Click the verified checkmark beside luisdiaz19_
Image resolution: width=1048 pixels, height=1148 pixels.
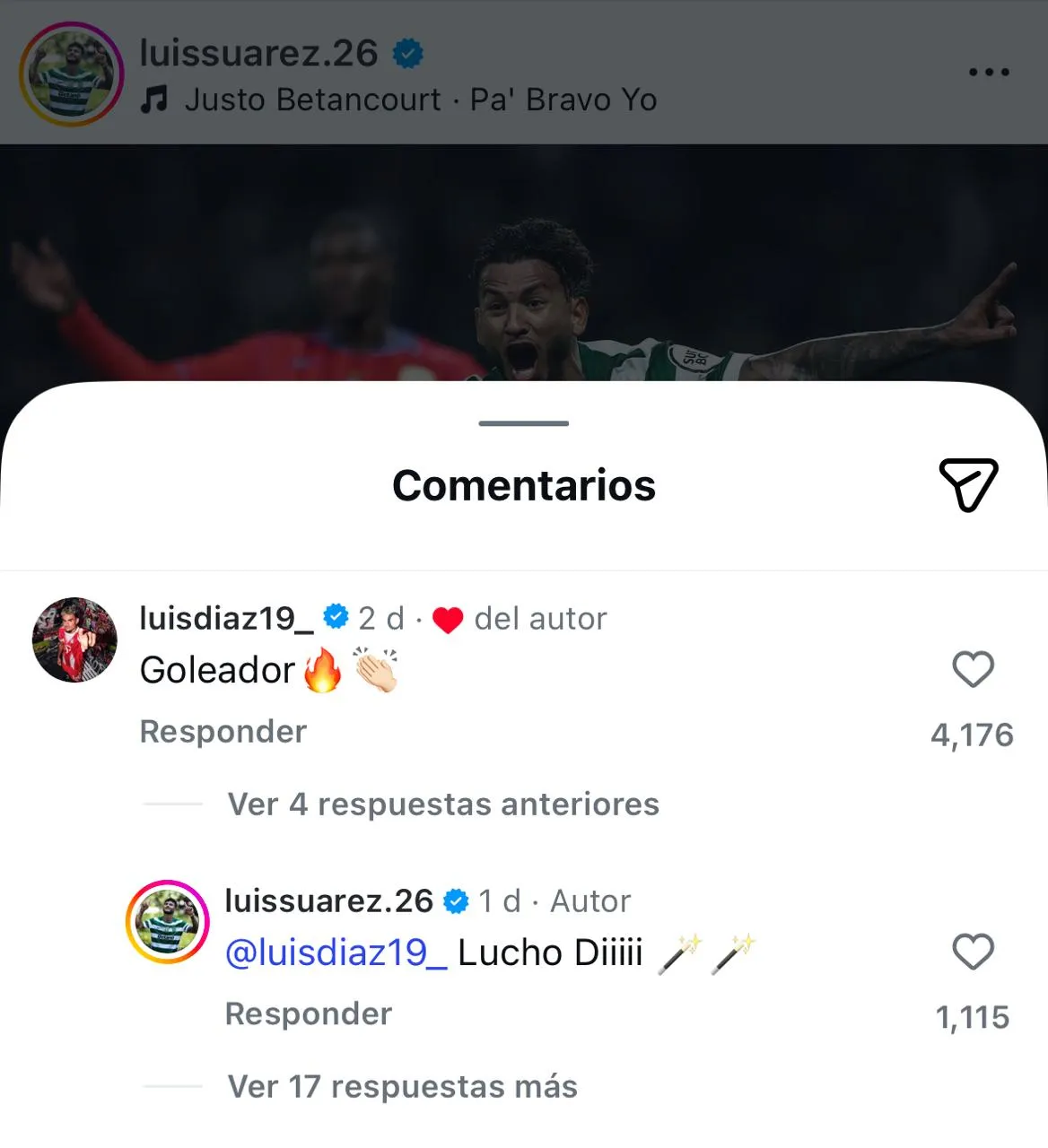click(x=336, y=616)
